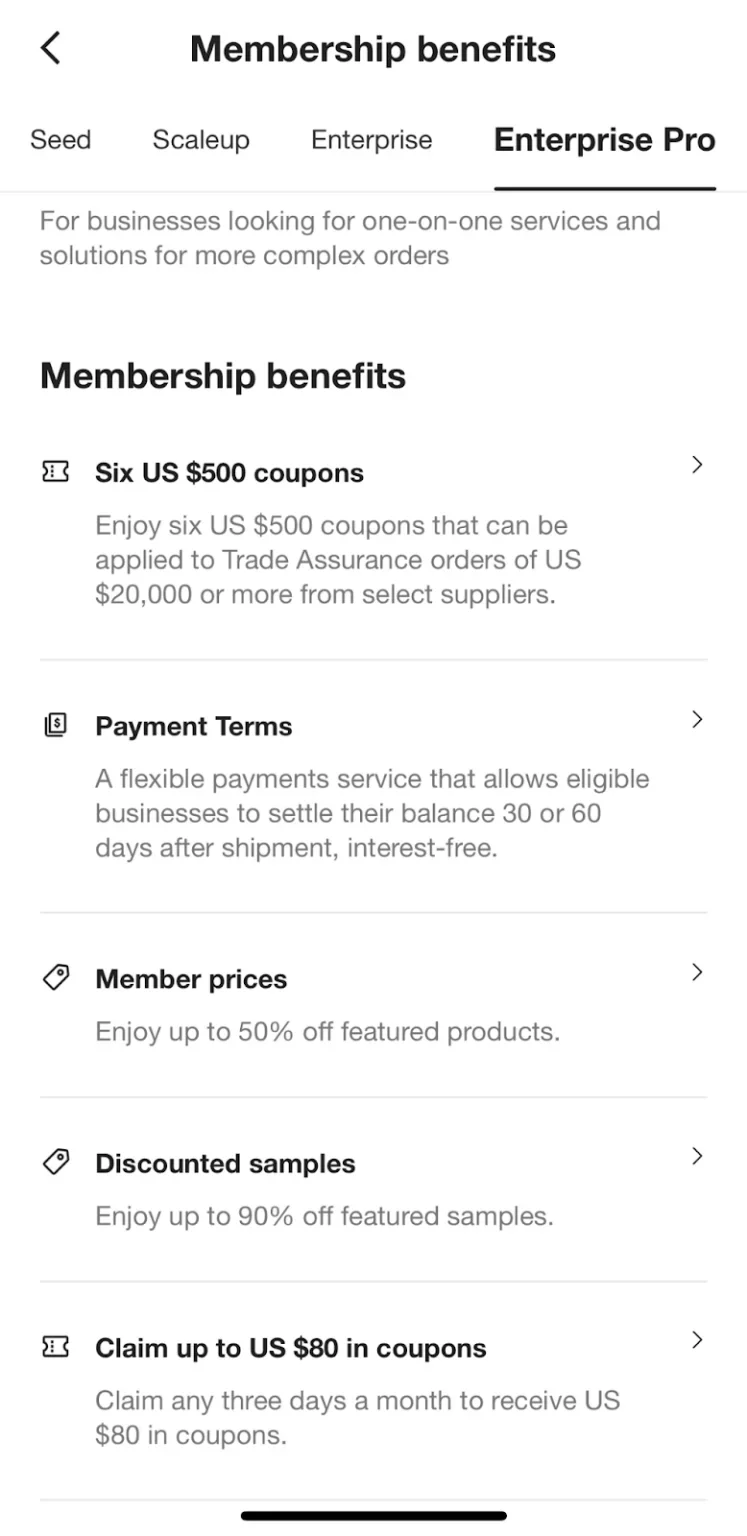Click the price tag icon next to Member prices
The height and width of the screenshot is (1536, 747).
[x=56, y=976]
